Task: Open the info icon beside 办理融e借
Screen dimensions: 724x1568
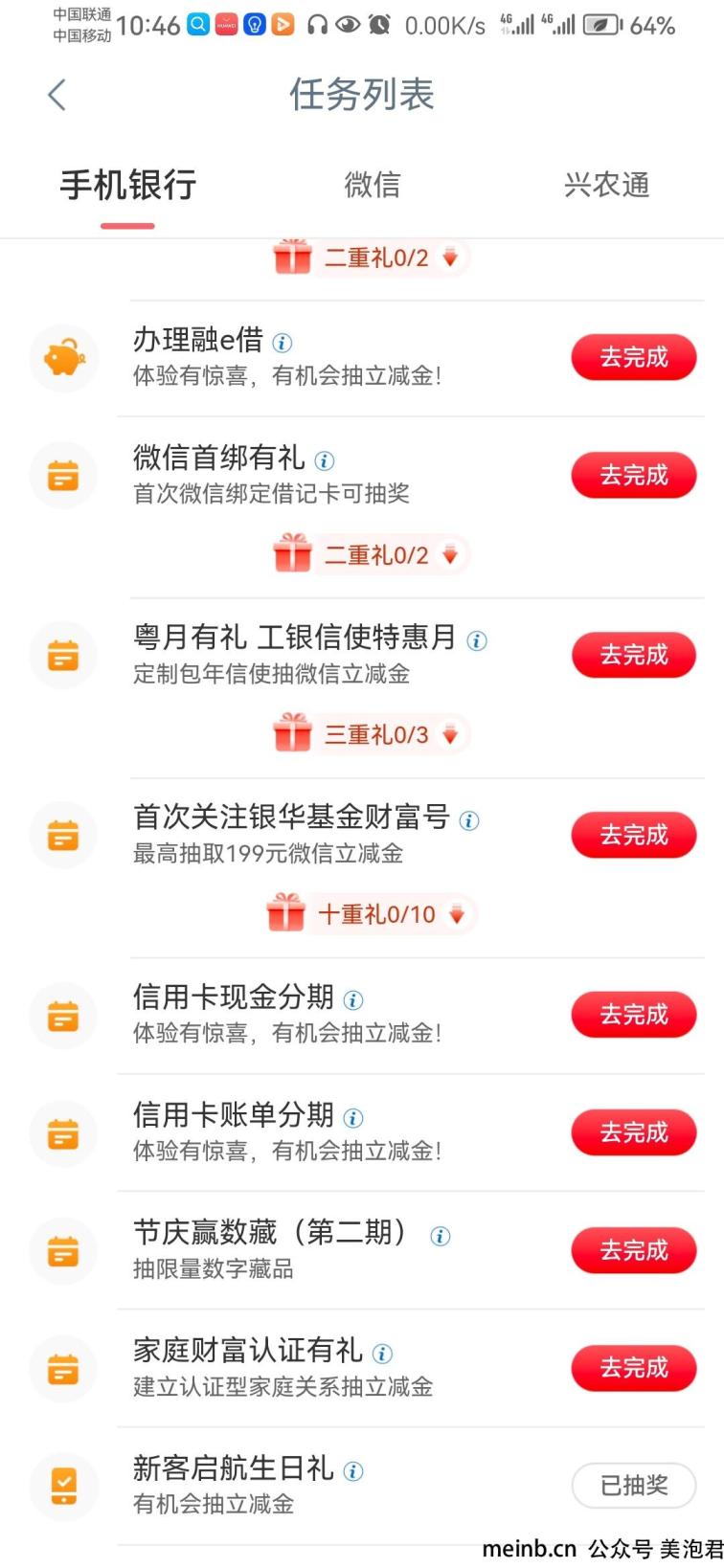Action: pos(283,343)
